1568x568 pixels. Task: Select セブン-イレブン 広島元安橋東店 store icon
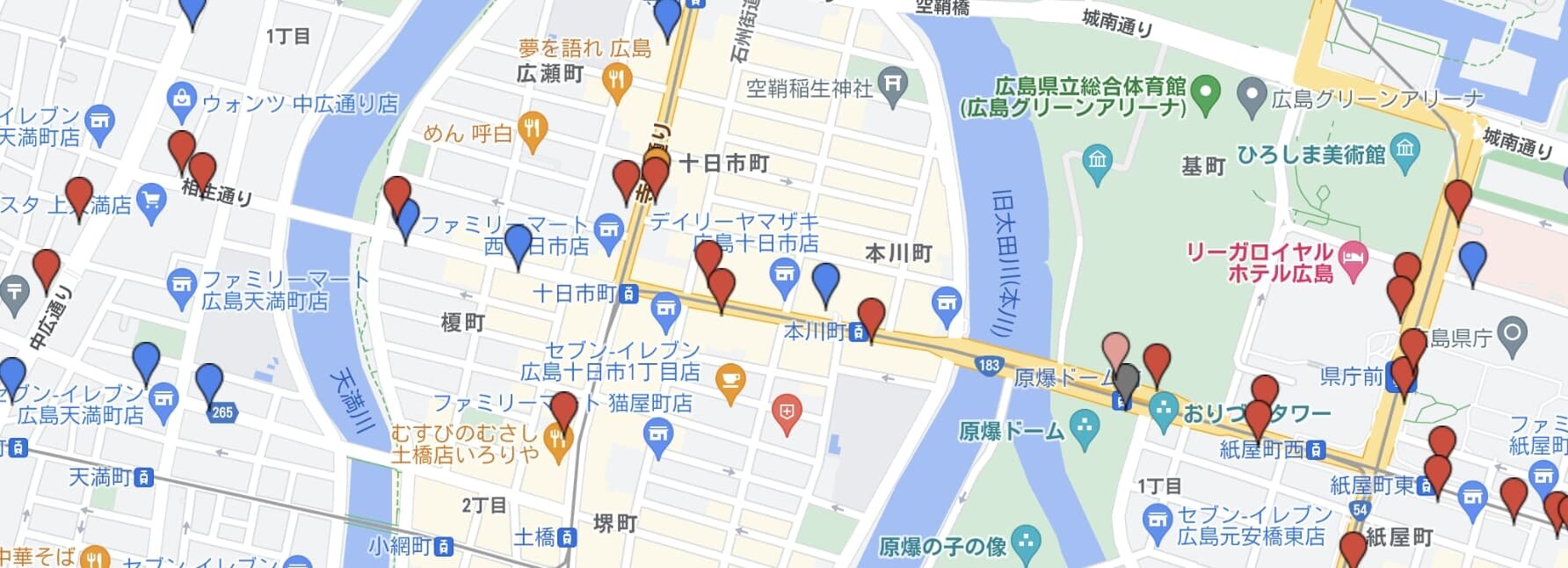pos(1158,521)
